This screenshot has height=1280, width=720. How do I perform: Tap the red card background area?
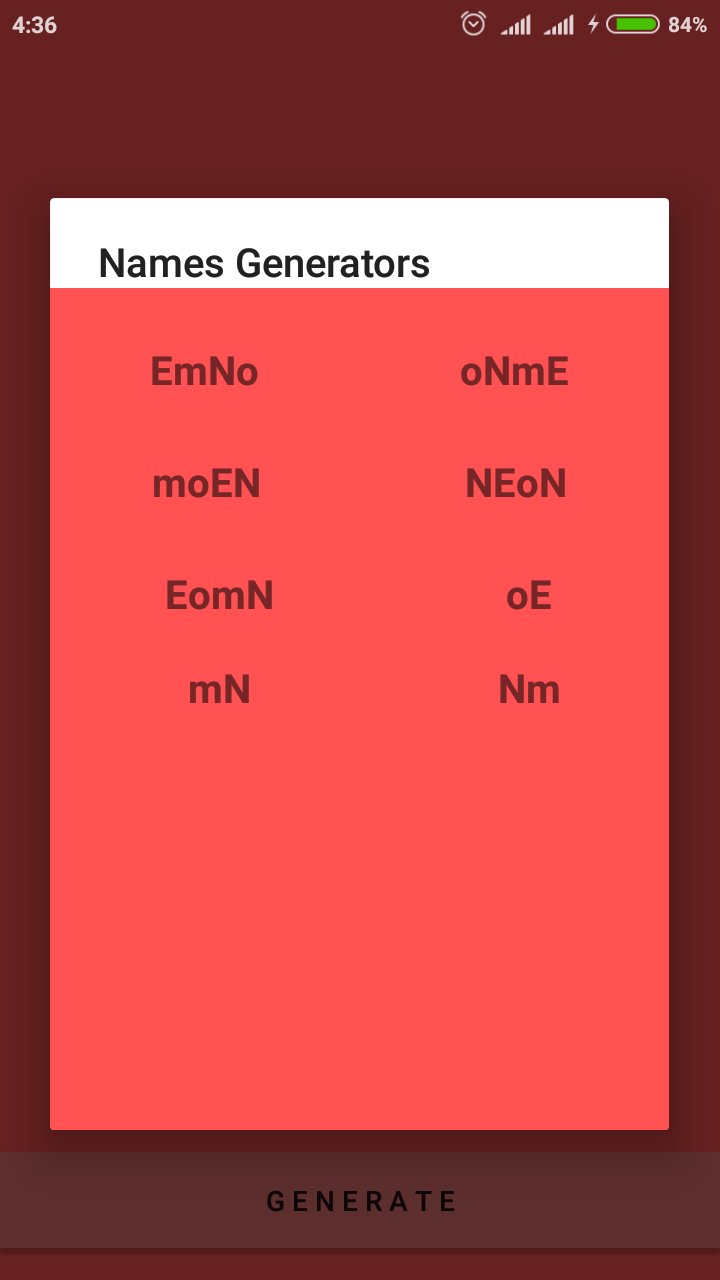tap(360, 900)
